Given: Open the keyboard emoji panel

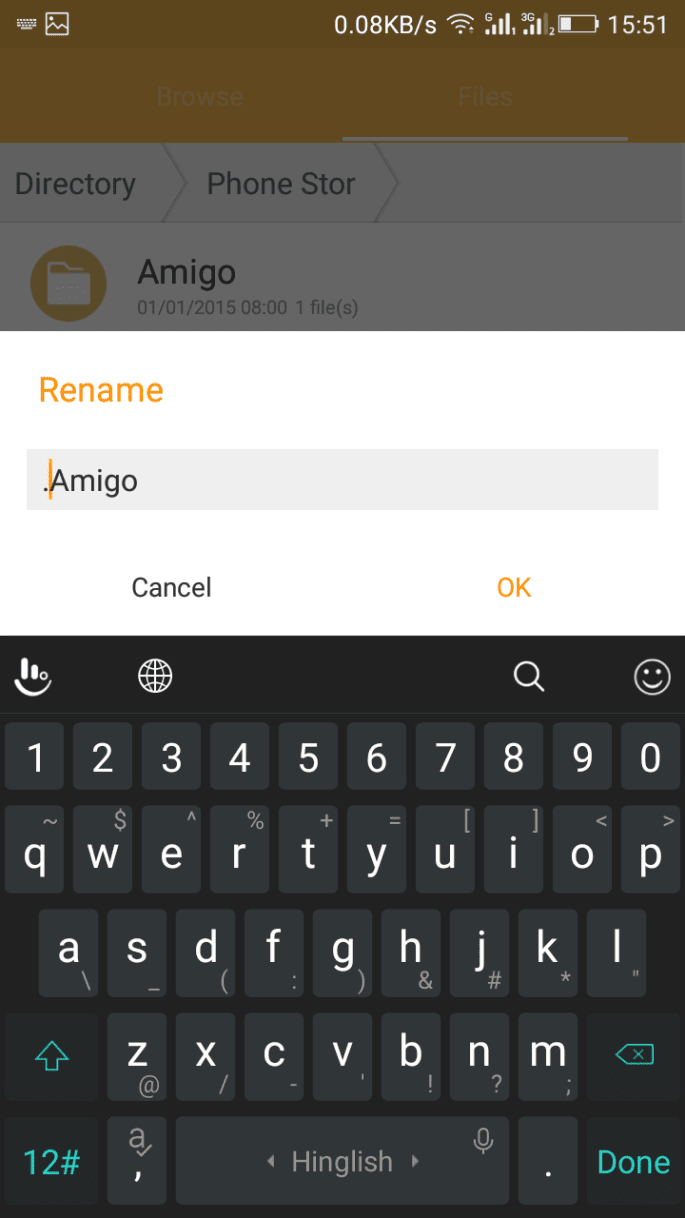Looking at the screenshot, I should click(x=652, y=677).
